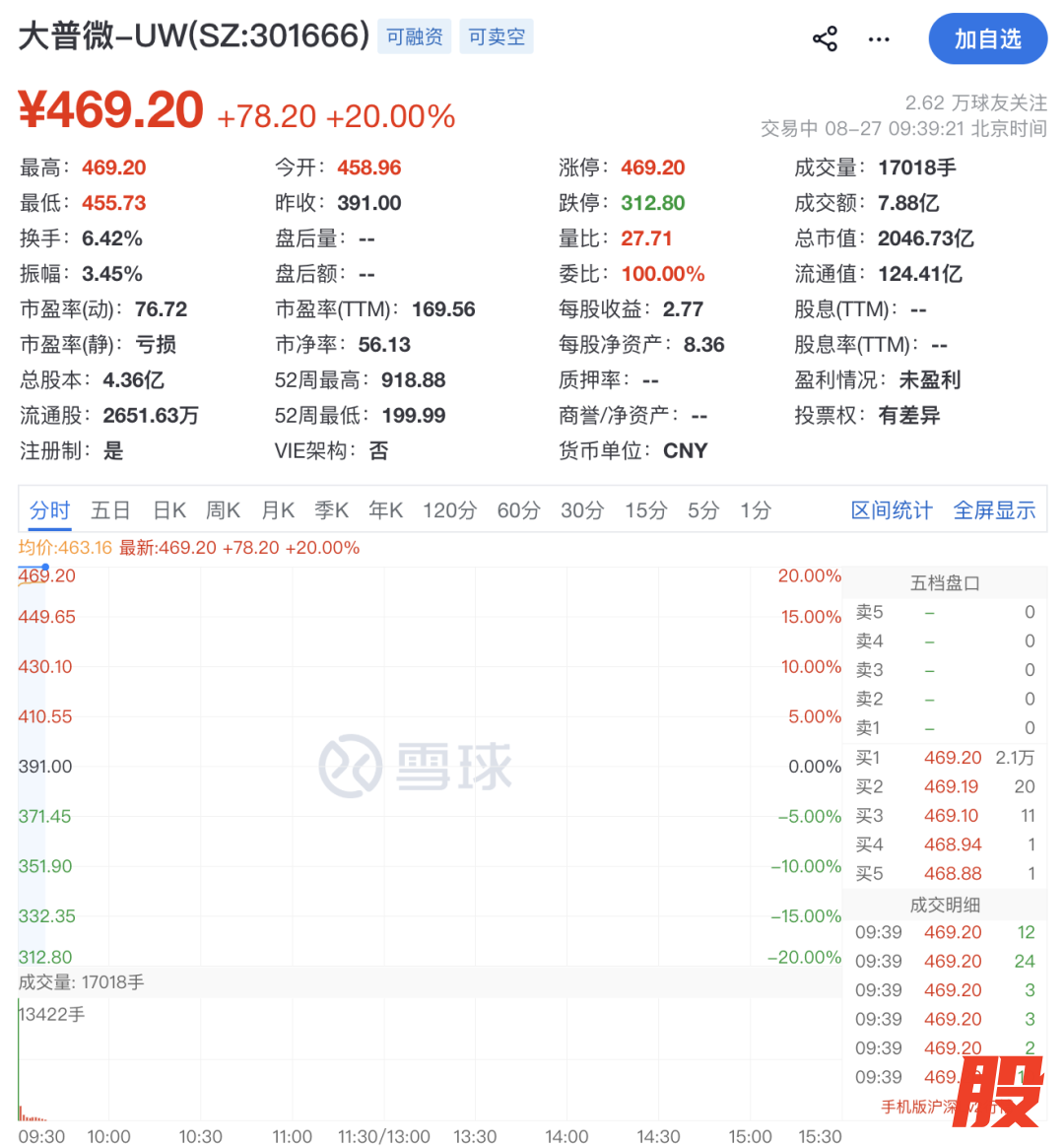Tap the 可融资 chip
The width and height of the screenshot is (1064, 1146).
415,36
